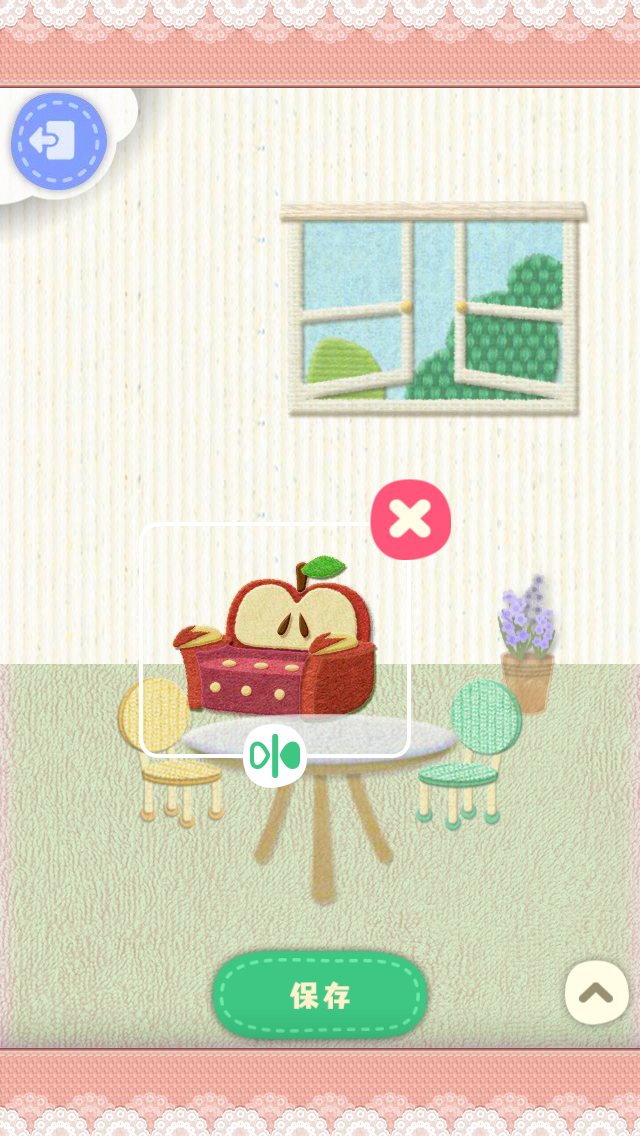Tap the blue exit button
This screenshot has height=1136, width=640.
[58, 142]
